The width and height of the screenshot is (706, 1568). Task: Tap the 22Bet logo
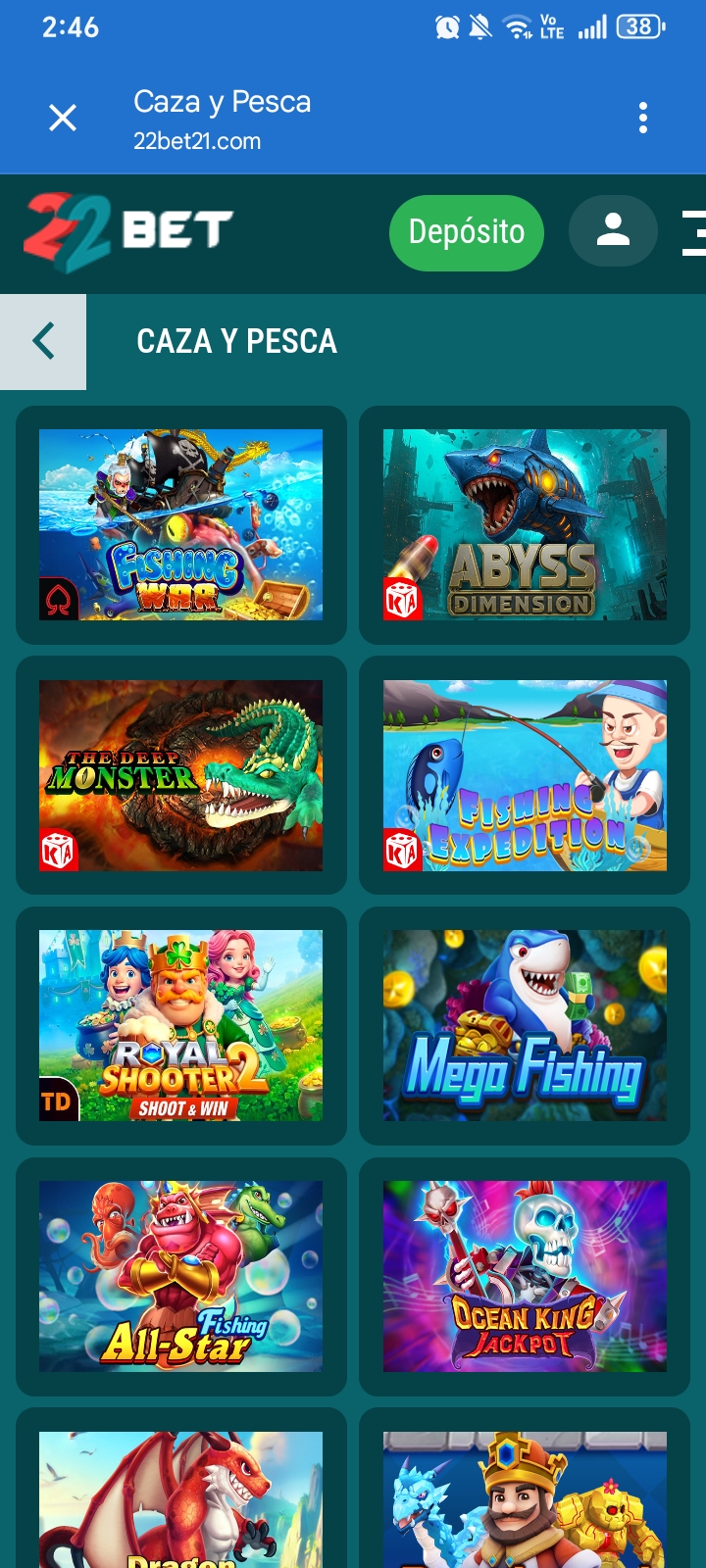click(x=128, y=232)
